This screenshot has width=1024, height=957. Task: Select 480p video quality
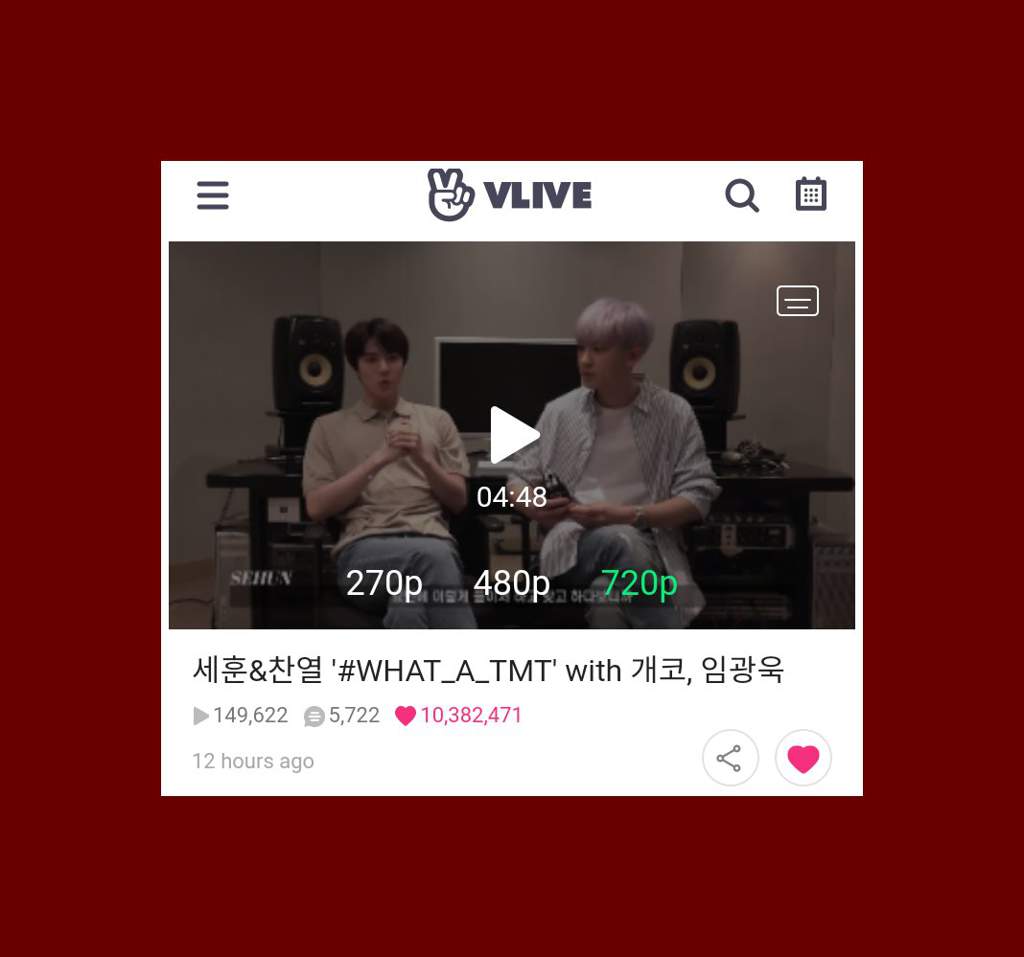click(511, 583)
